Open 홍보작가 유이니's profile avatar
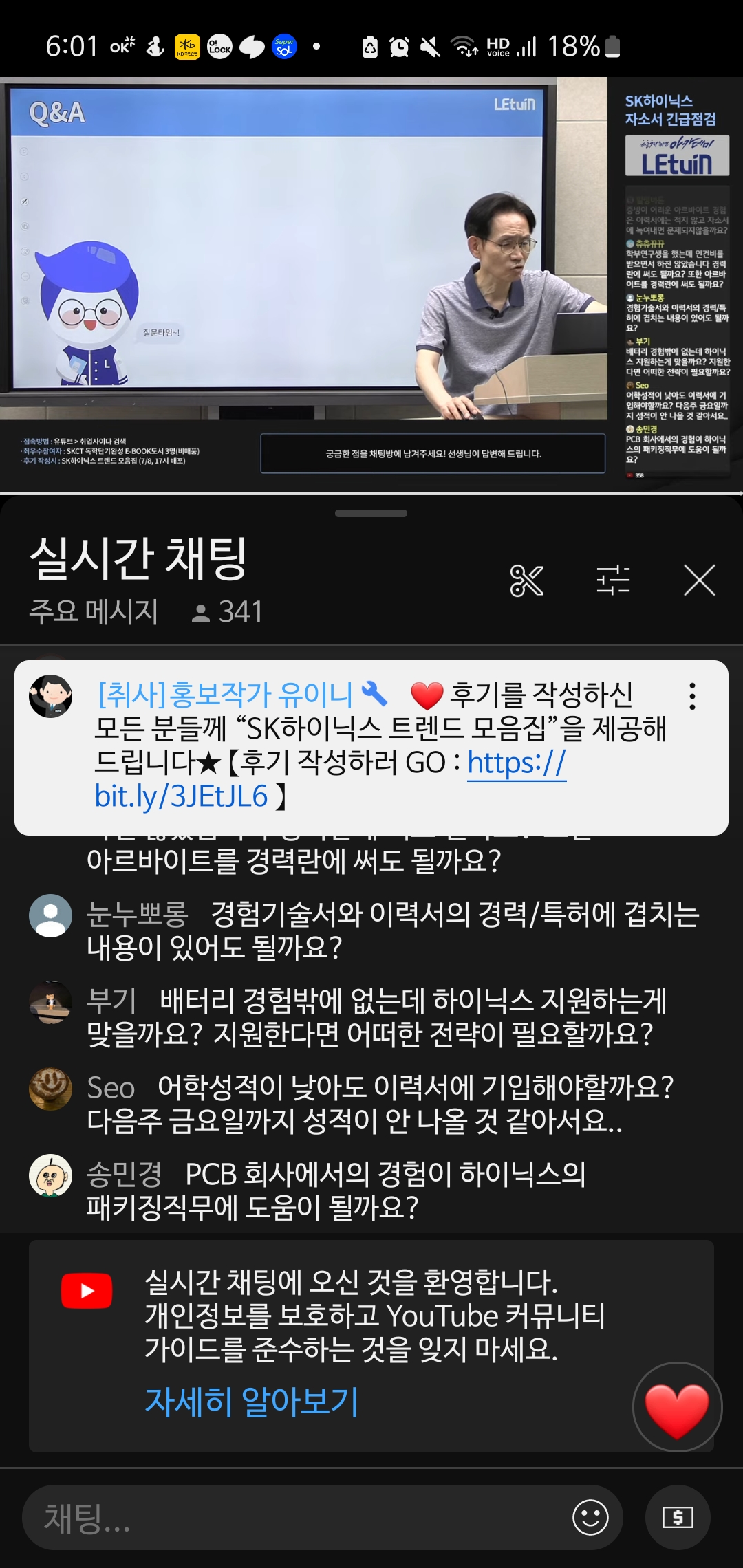This screenshot has width=743, height=1568. [x=50, y=696]
